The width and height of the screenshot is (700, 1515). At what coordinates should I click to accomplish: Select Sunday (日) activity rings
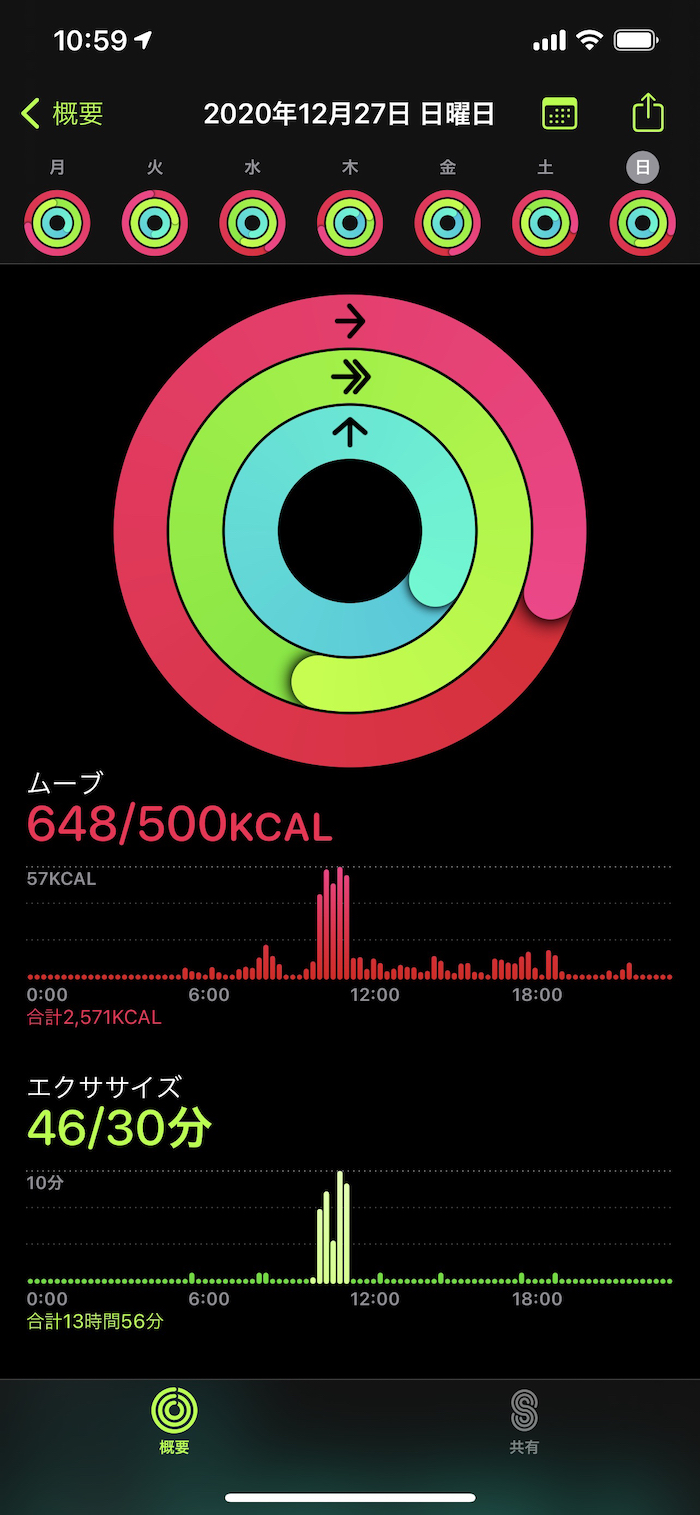(642, 222)
